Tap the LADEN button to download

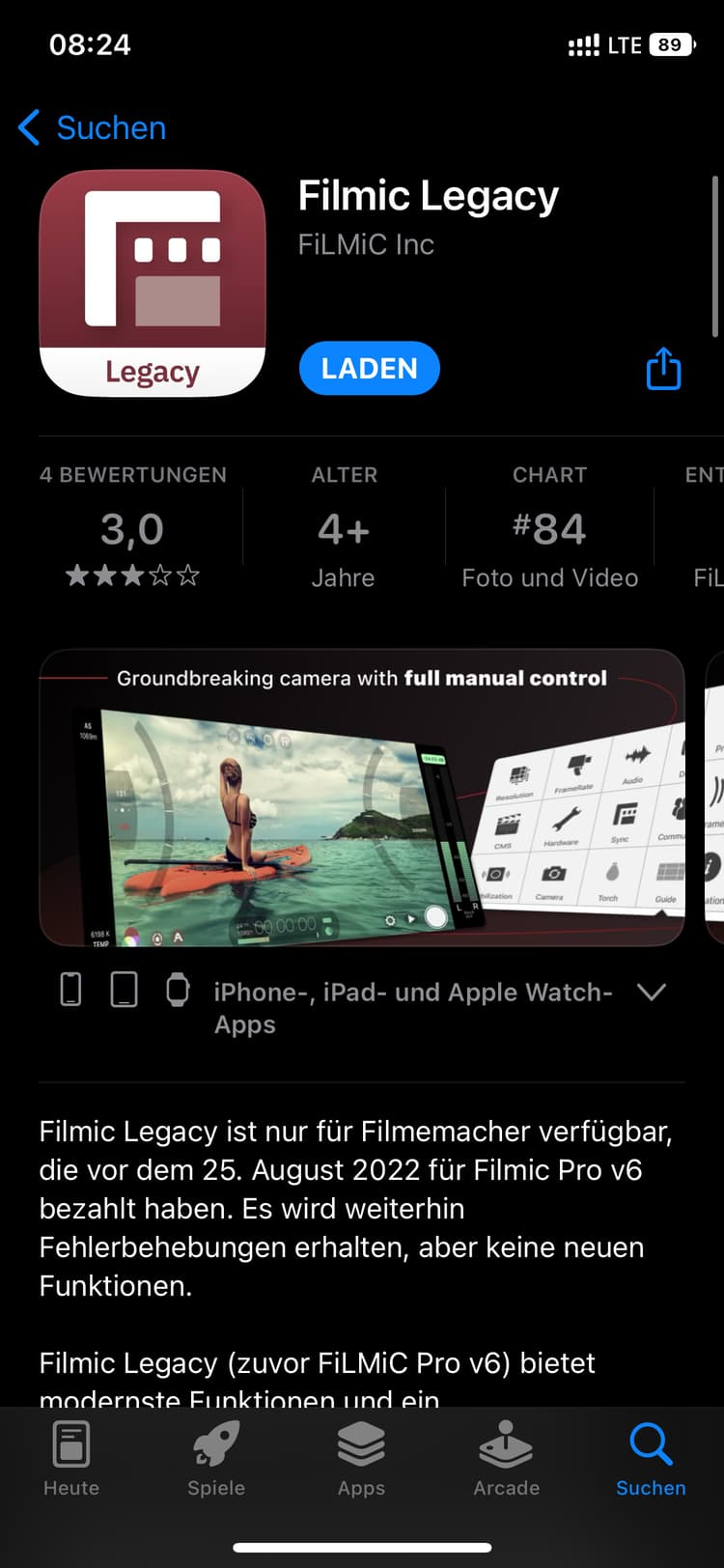[369, 369]
